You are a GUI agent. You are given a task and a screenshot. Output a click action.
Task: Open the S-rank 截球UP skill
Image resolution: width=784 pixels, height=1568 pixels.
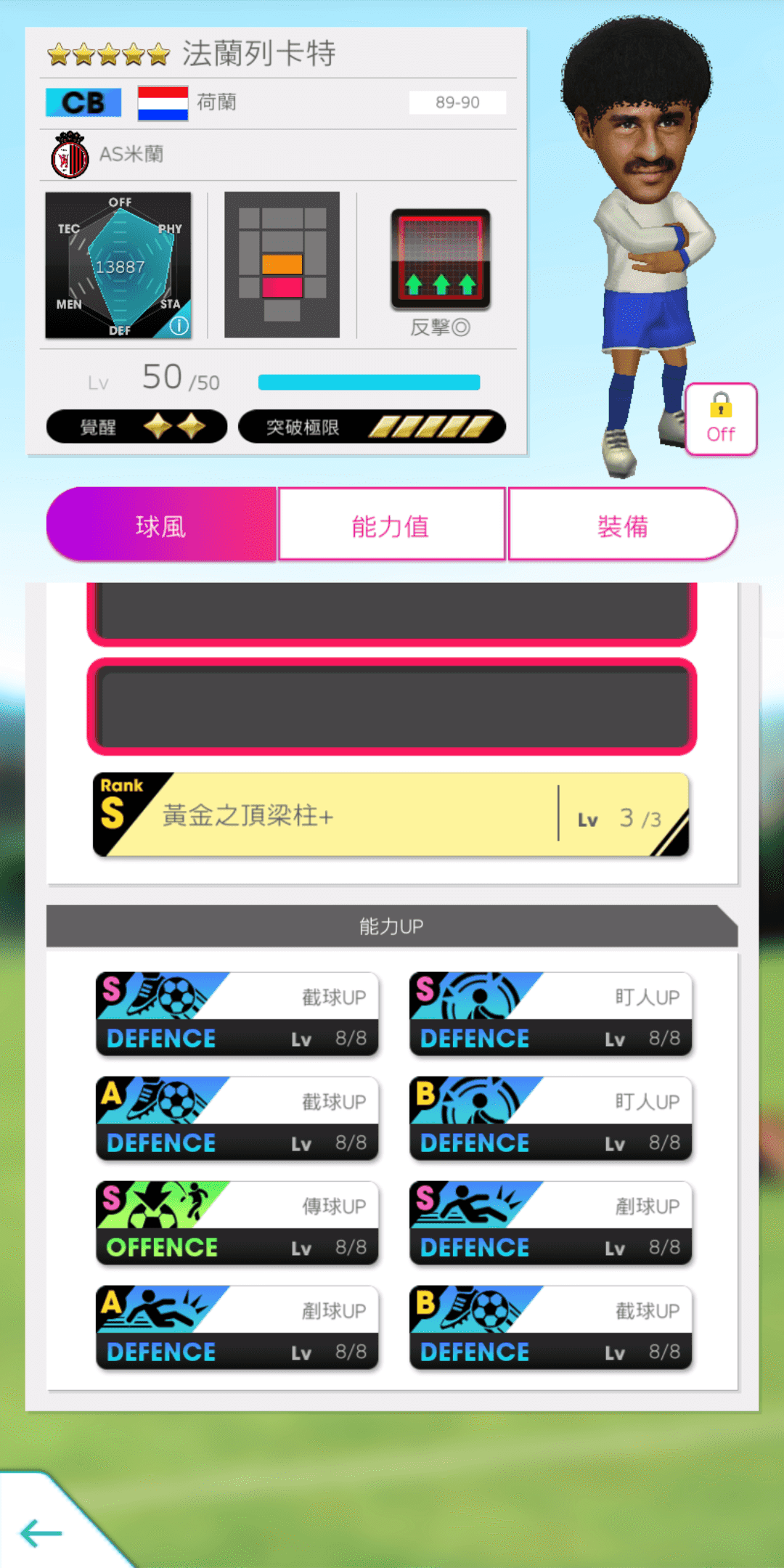click(237, 1014)
